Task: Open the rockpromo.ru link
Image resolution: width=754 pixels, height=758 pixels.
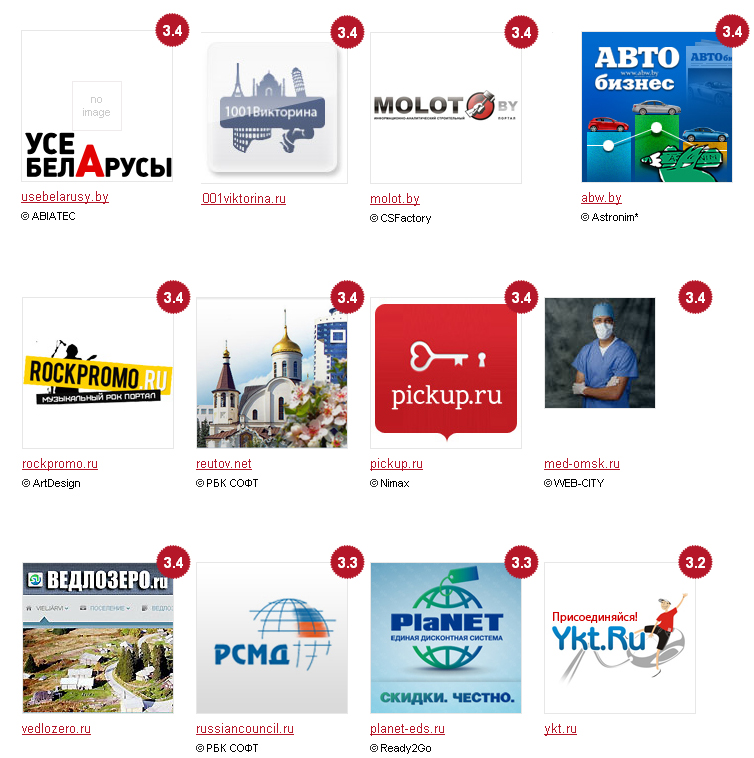Action: coord(60,464)
